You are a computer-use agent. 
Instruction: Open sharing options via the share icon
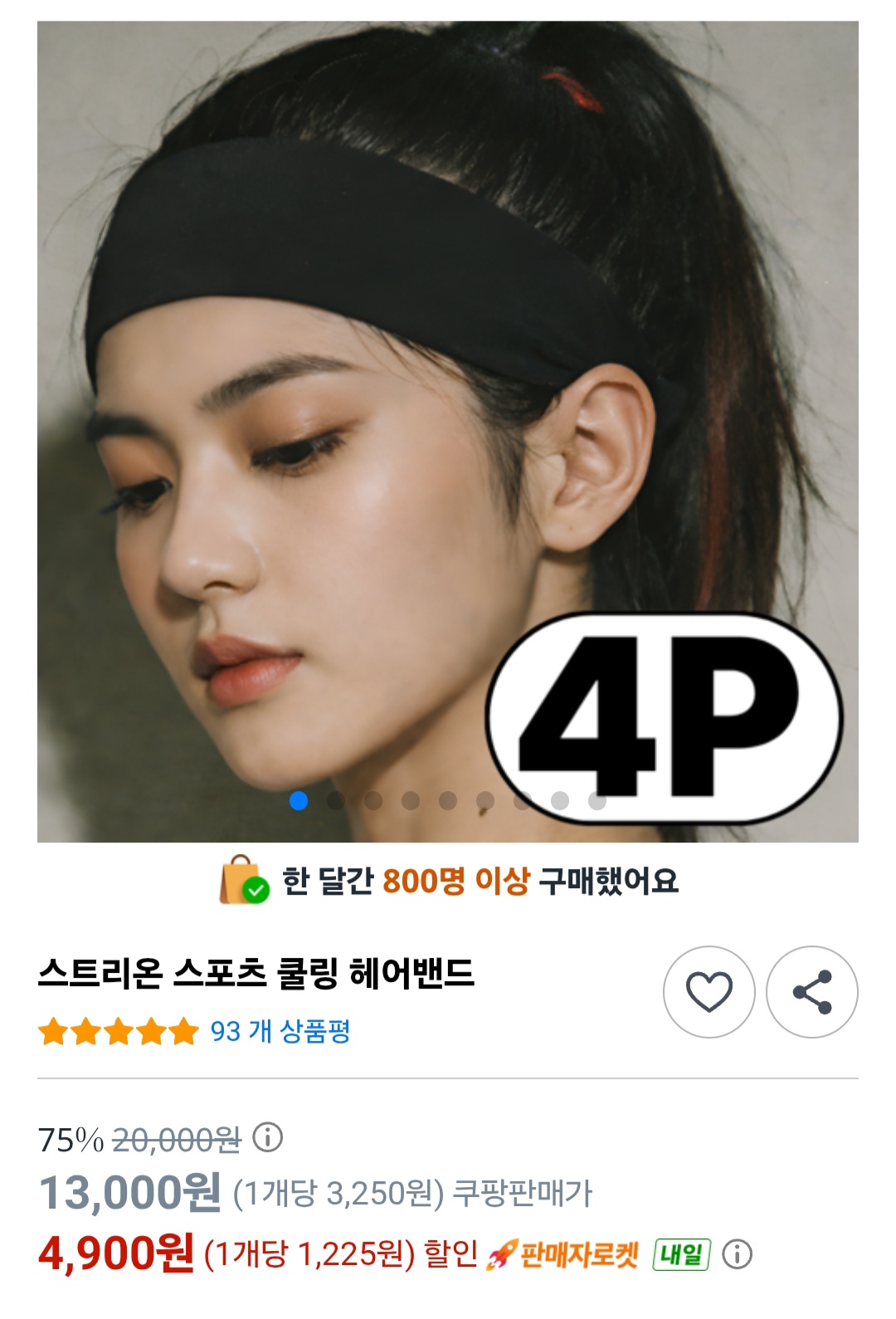tap(814, 991)
